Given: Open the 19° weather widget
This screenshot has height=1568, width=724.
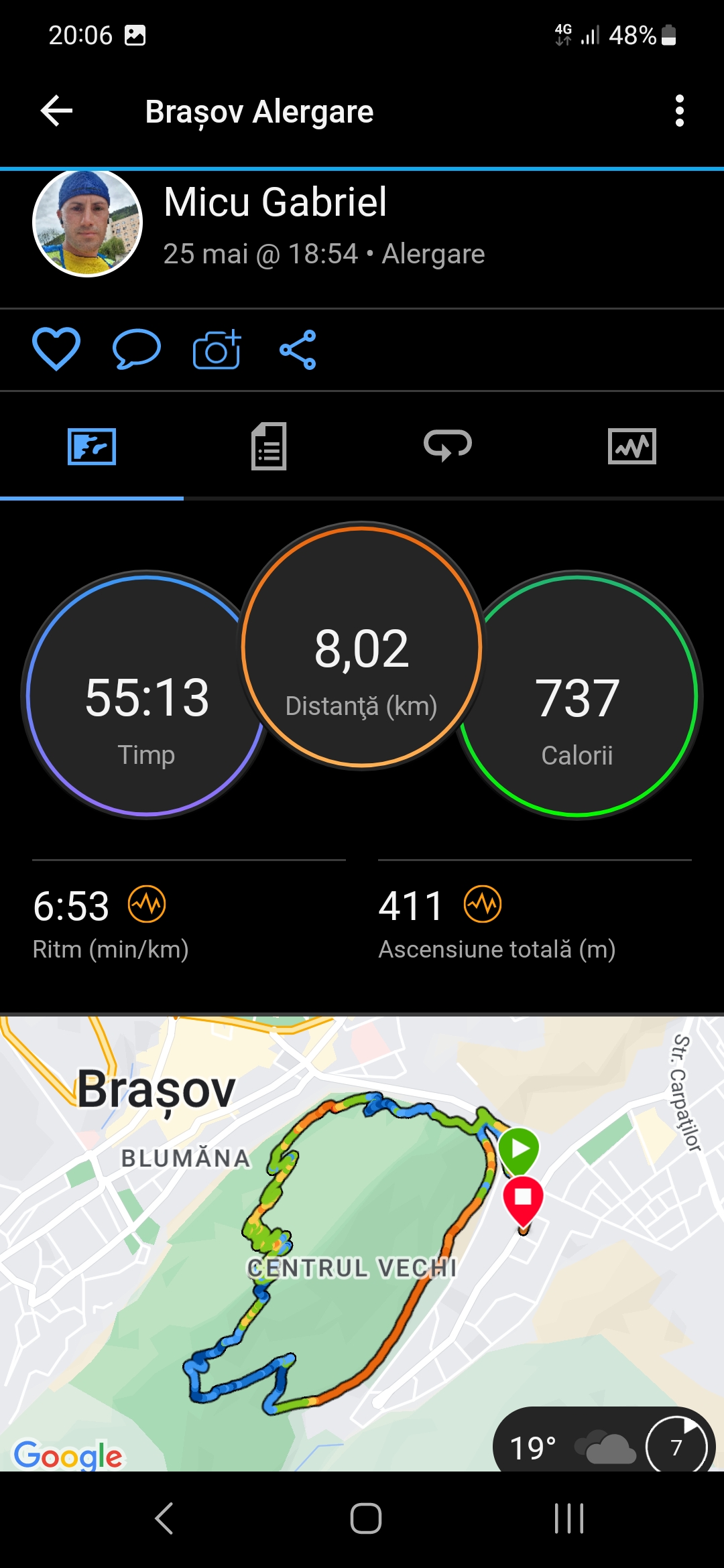Looking at the screenshot, I should click(x=570, y=1447).
